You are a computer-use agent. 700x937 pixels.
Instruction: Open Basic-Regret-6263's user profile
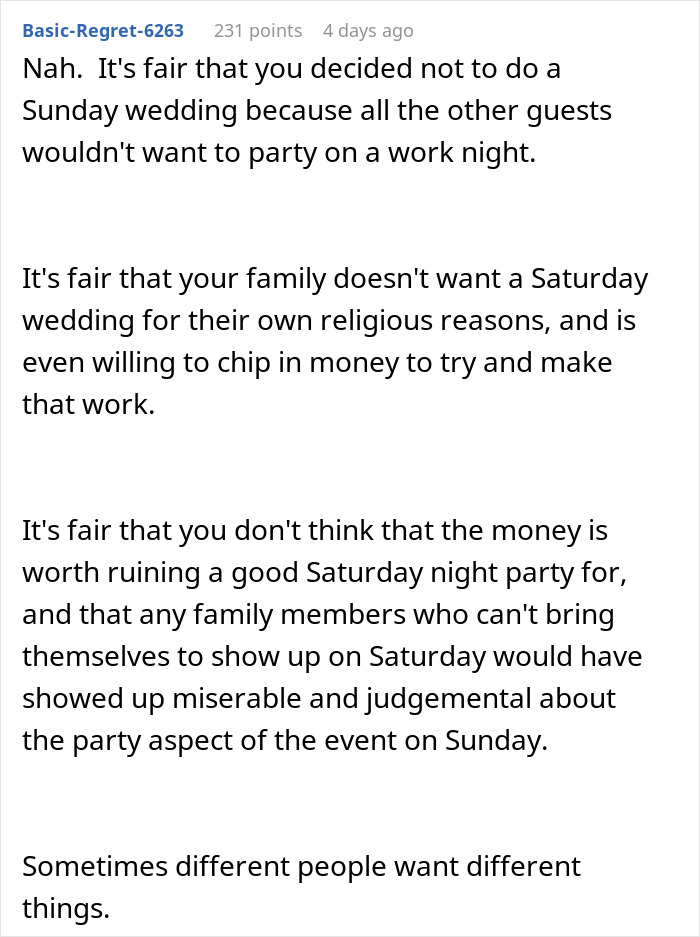tap(103, 31)
